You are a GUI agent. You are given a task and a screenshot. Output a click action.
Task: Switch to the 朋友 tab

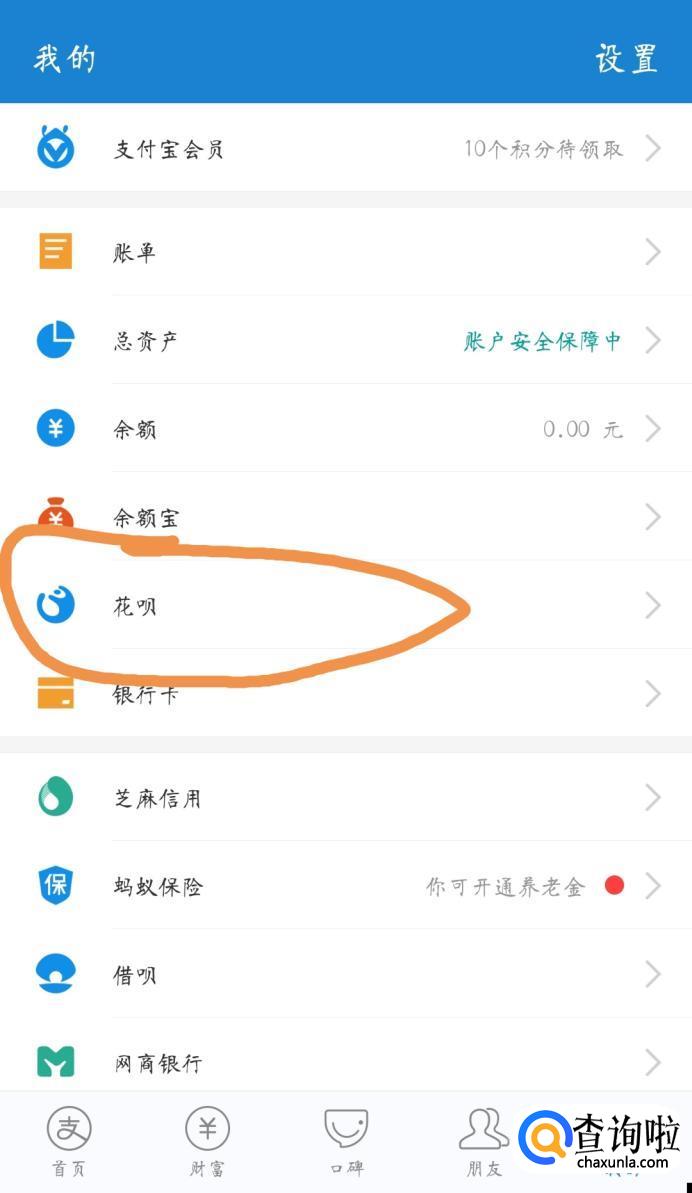[484, 1142]
